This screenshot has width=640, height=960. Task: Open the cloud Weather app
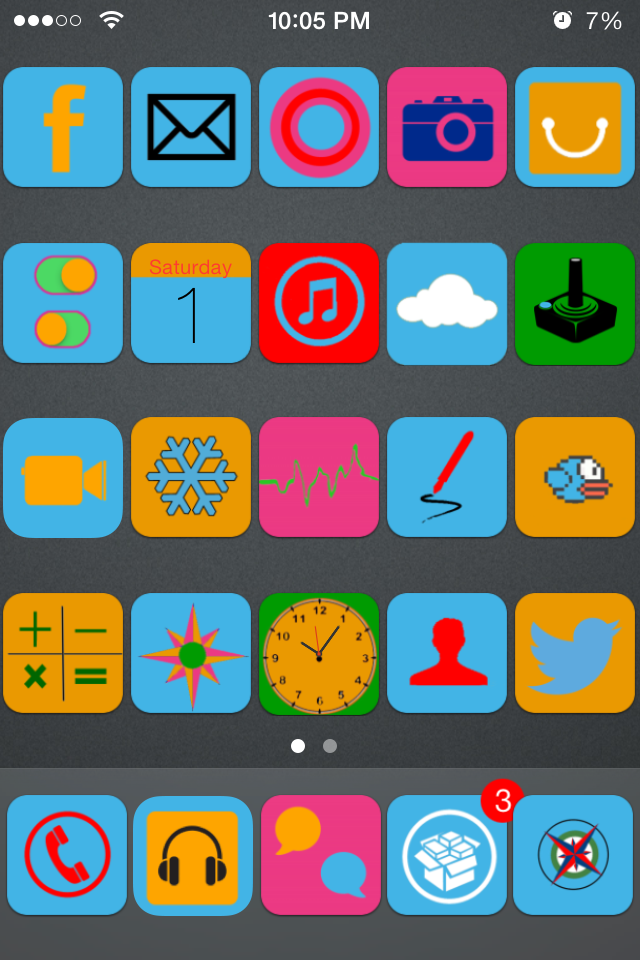tap(447, 302)
